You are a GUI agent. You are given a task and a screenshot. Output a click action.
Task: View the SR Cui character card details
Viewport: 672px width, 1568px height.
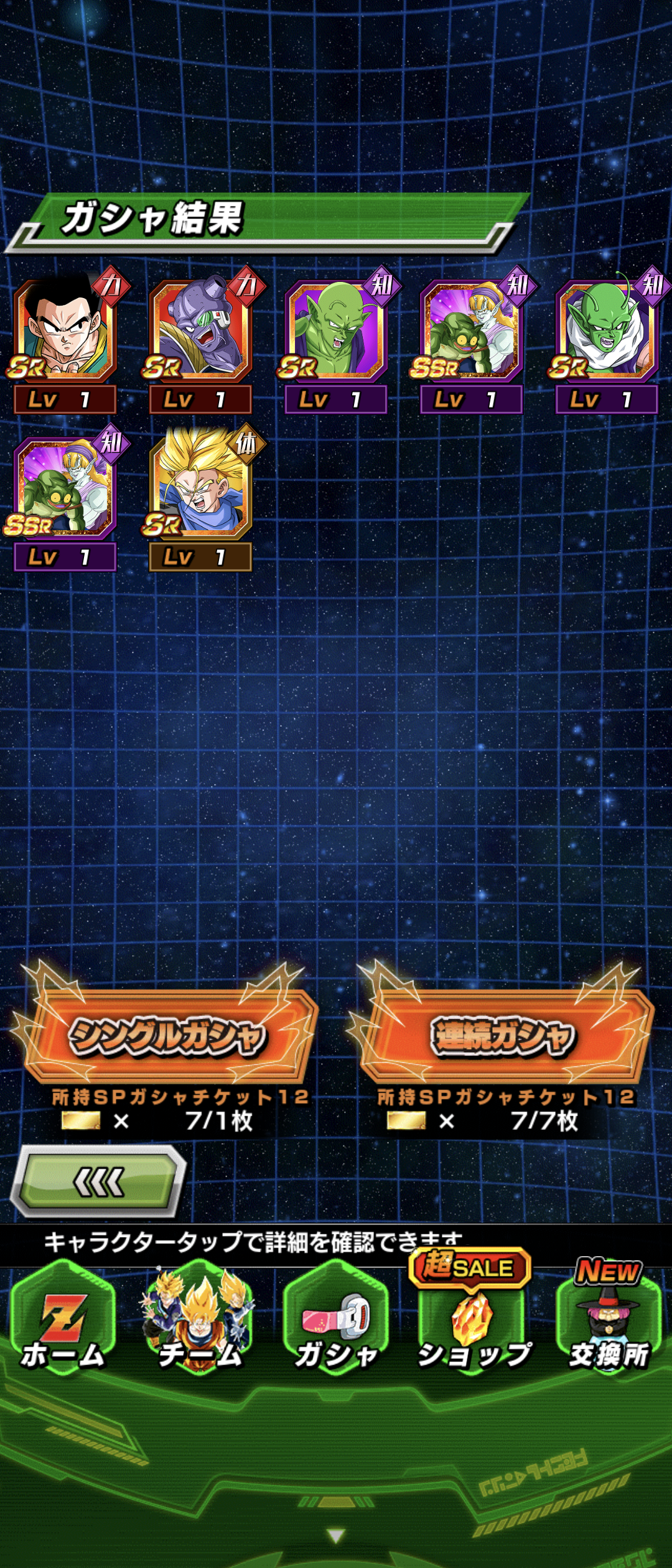[x=200, y=330]
